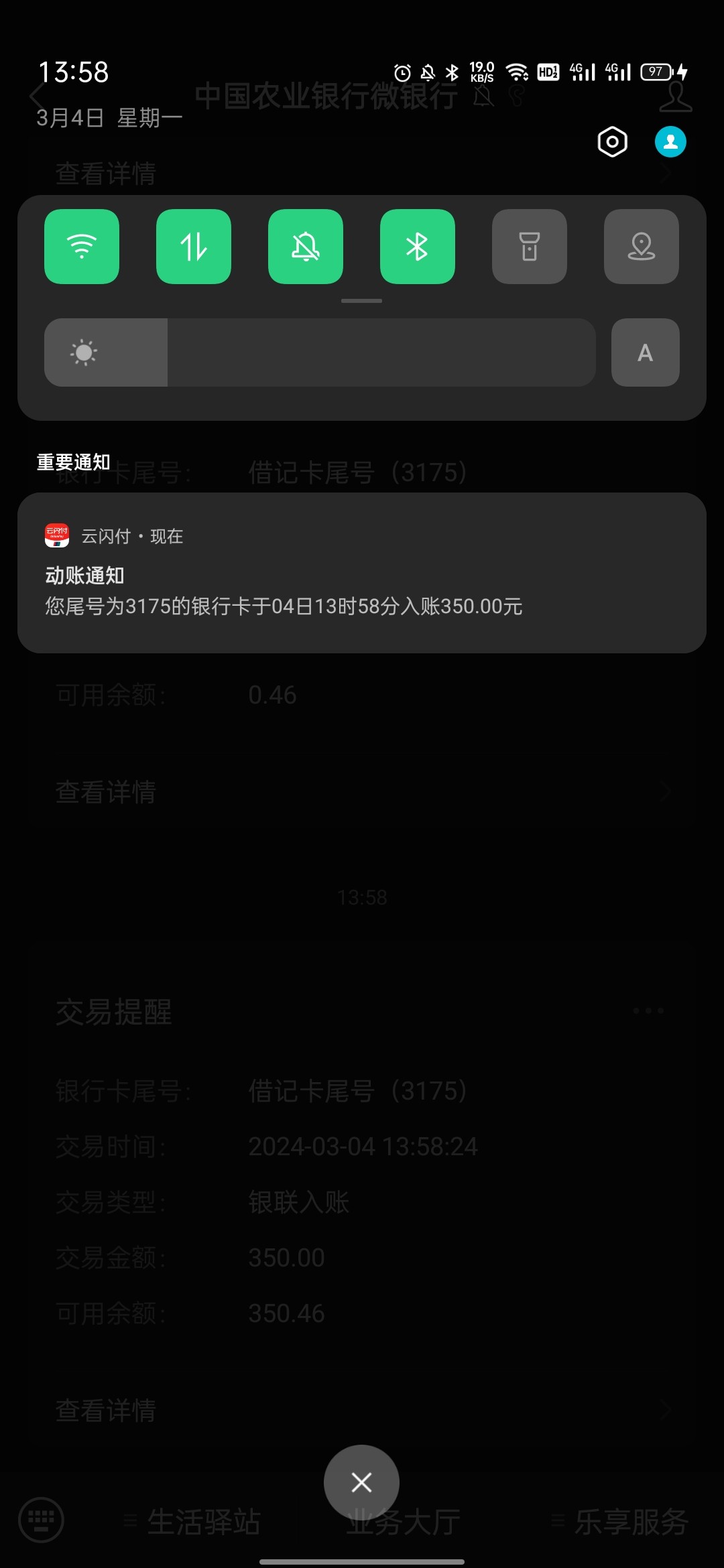This screenshot has width=724, height=1568.
Task: Open the settings gear icon
Action: [612, 142]
